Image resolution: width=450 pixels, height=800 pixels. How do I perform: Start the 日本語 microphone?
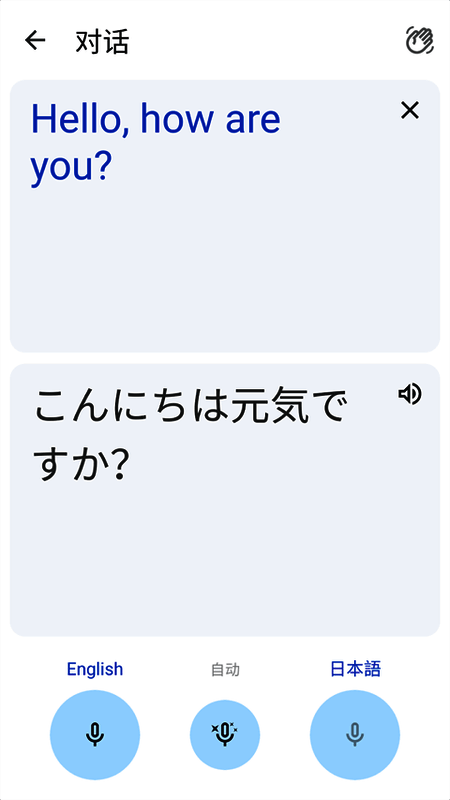point(355,735)
